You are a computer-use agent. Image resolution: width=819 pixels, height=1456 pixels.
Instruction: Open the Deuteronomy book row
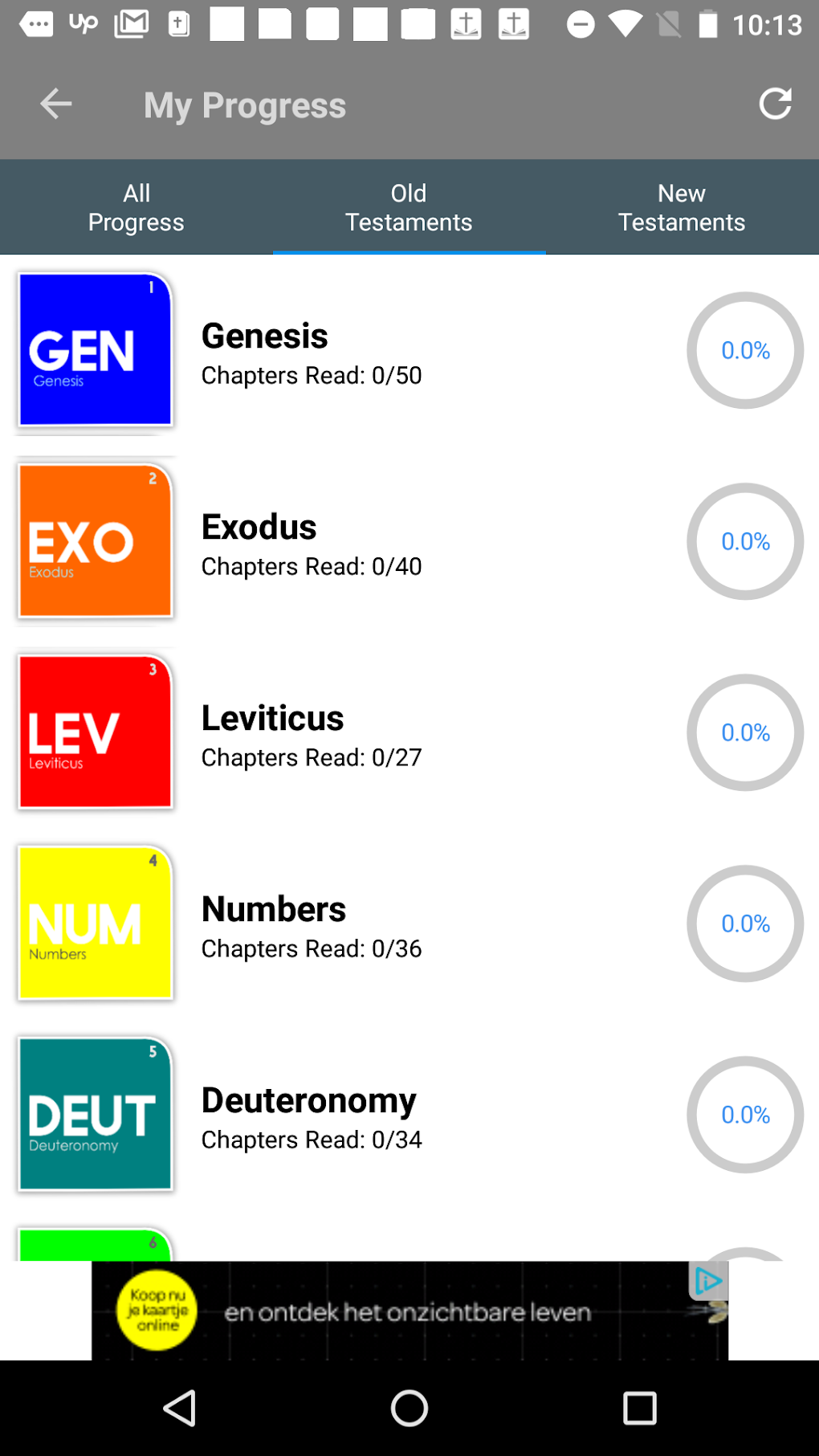pyautogui.click(x=409, y=1115)
